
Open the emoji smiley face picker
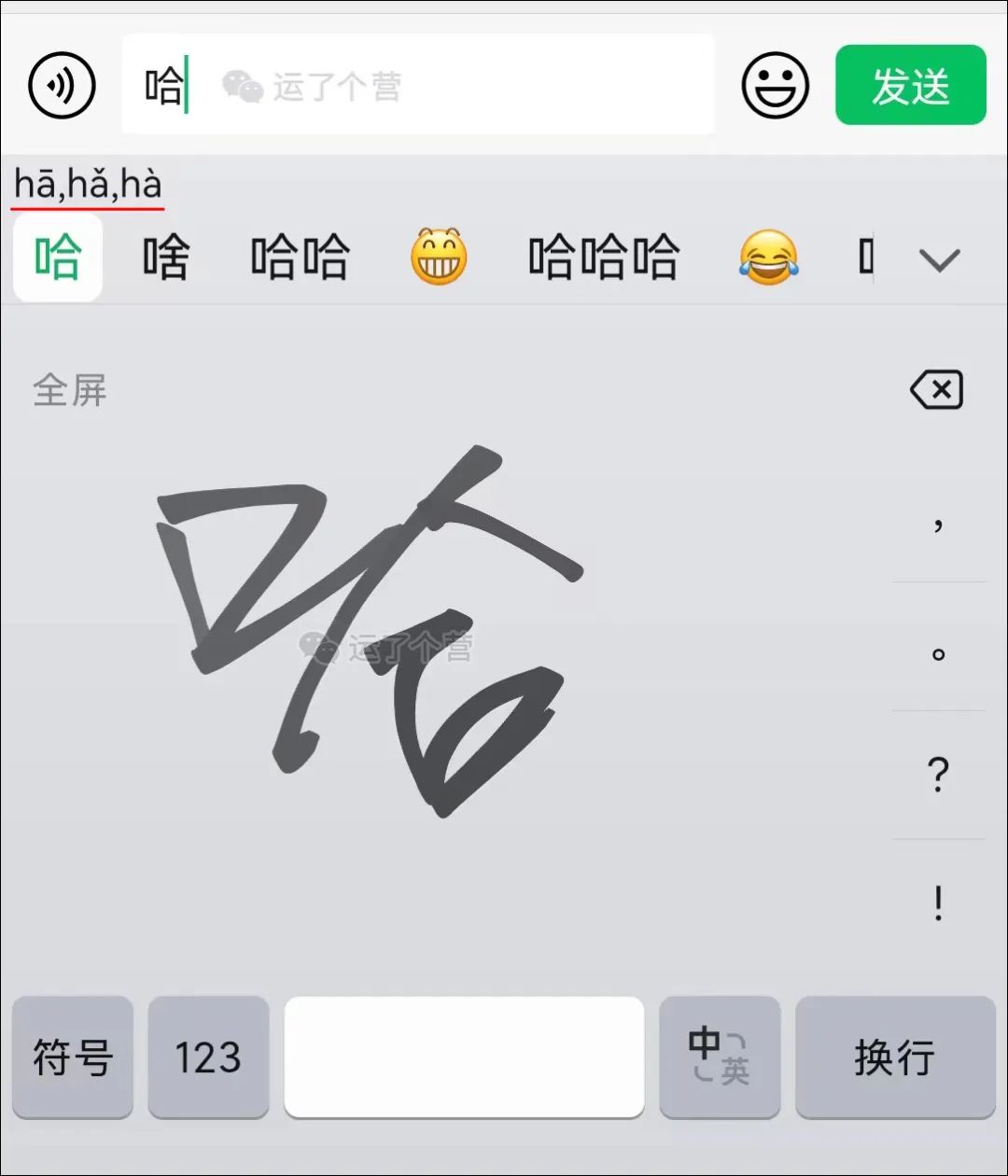pyautogui.click(x=775, y=84)
